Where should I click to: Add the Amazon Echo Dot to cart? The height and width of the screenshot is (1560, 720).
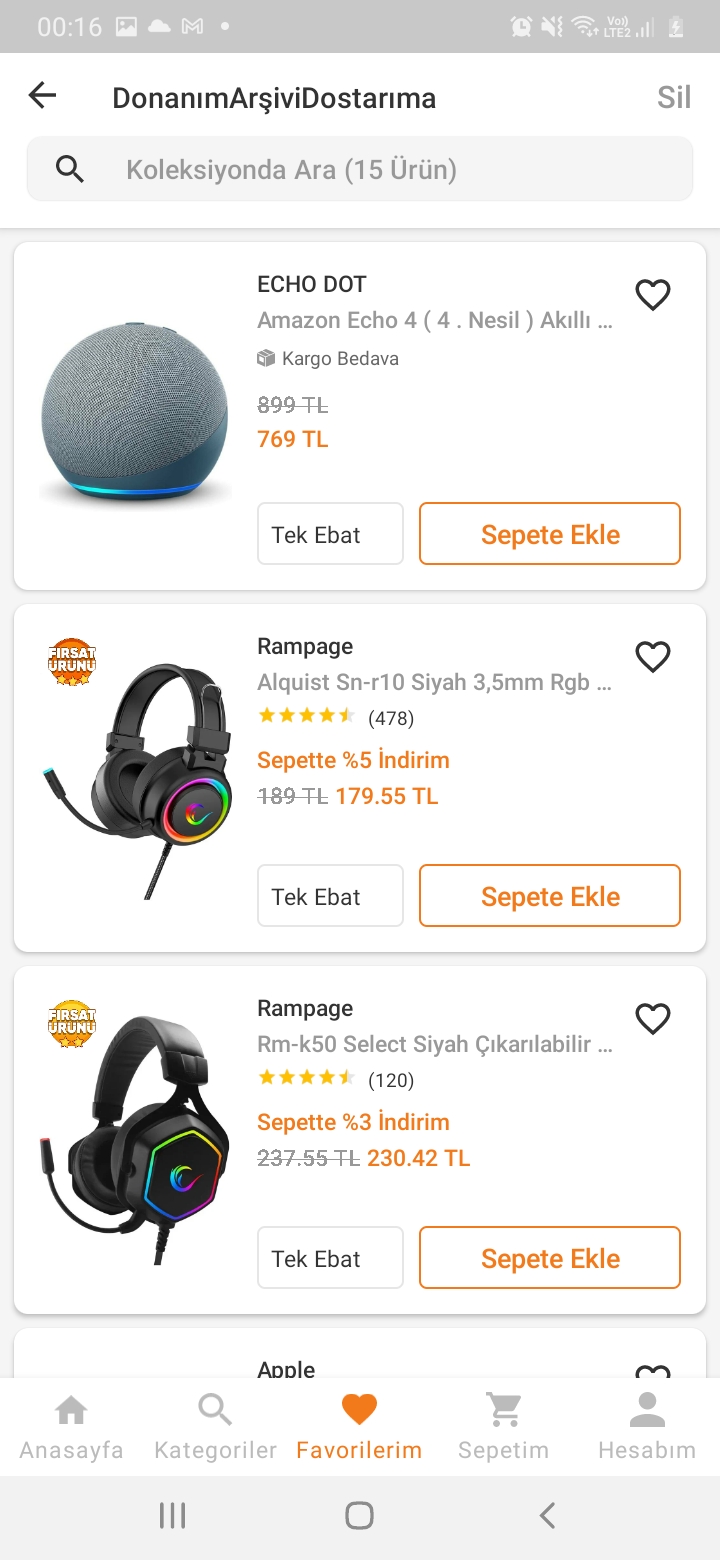point(550,534)
